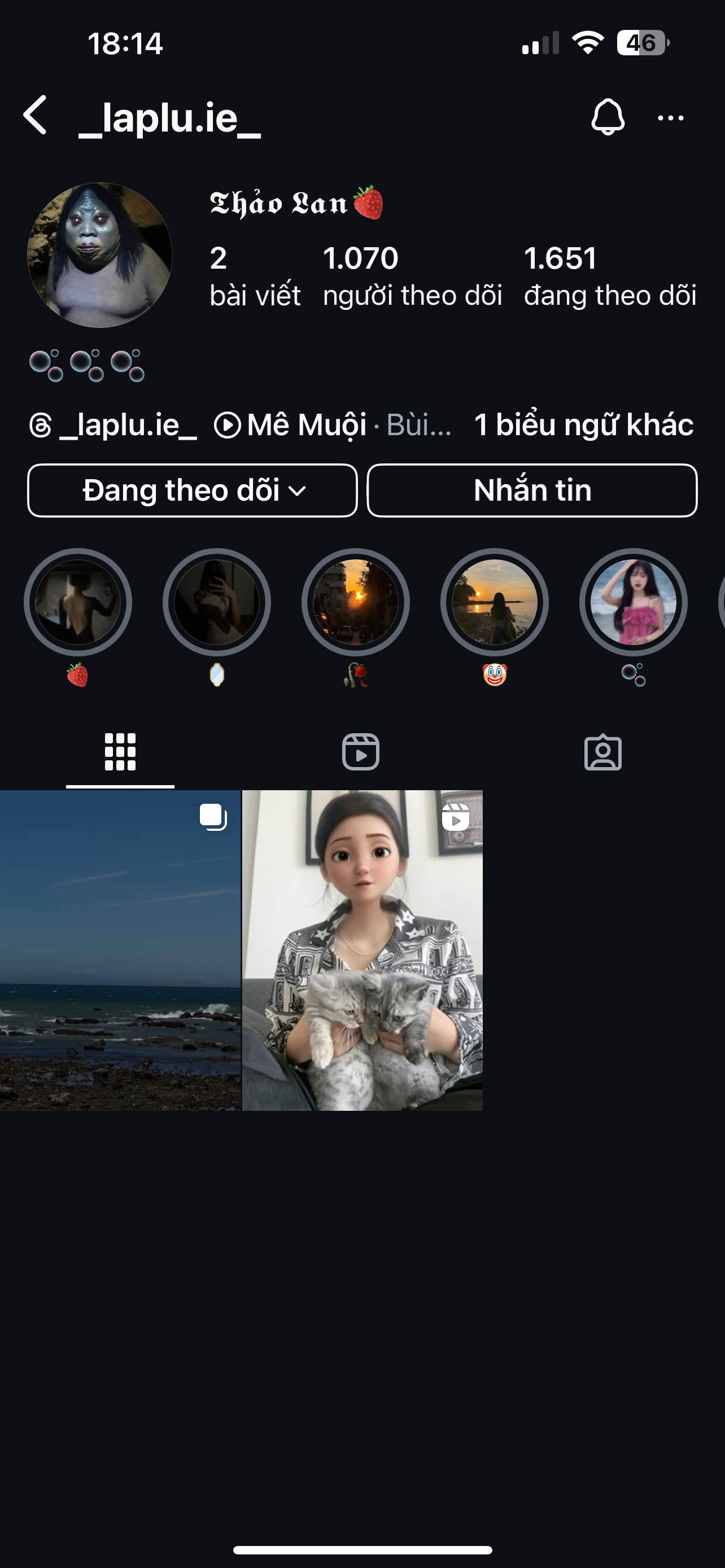Open the 1.070 người theo dõi list
The image size is (725, 1568).
pyautogui.click(x=412, y=276)
